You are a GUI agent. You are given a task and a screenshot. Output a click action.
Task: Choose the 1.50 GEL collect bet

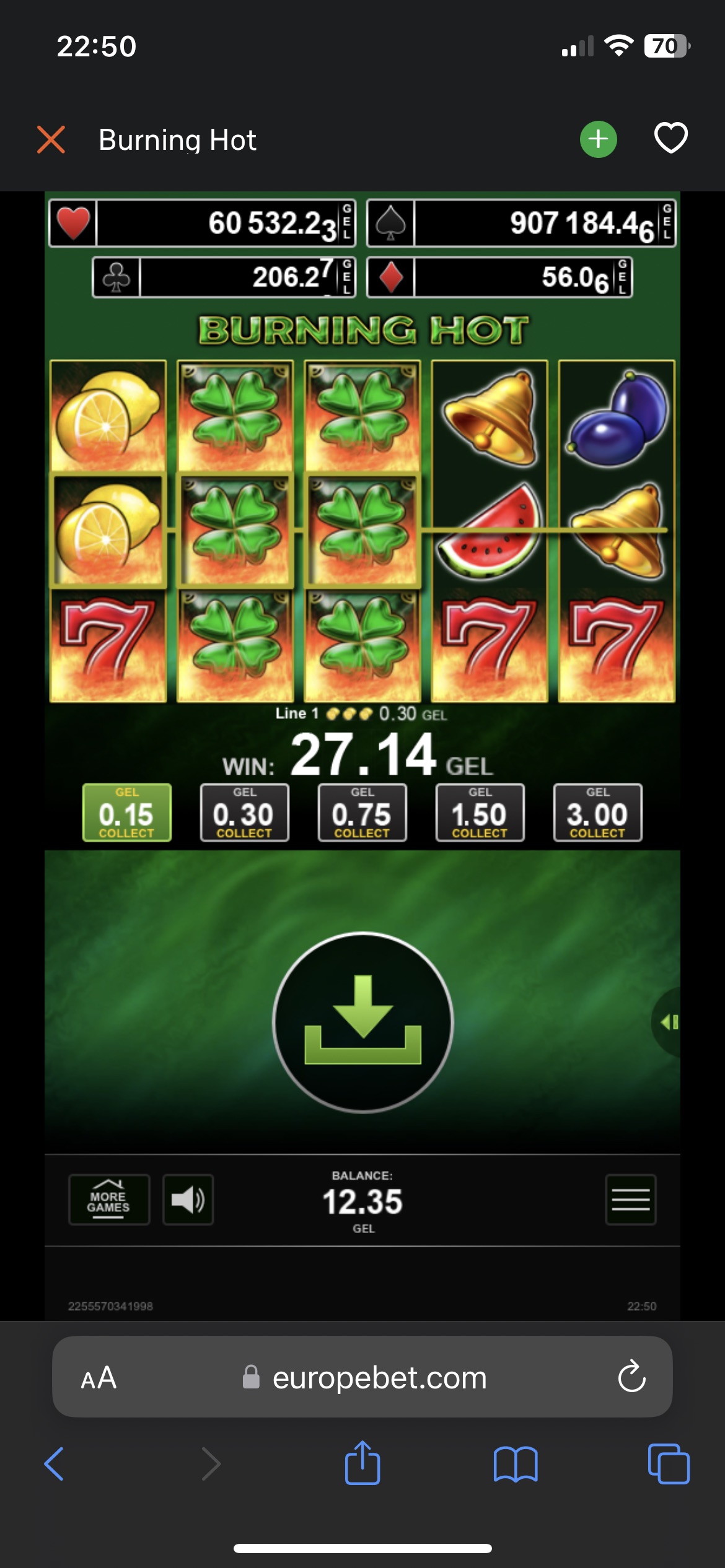[480, 812]
